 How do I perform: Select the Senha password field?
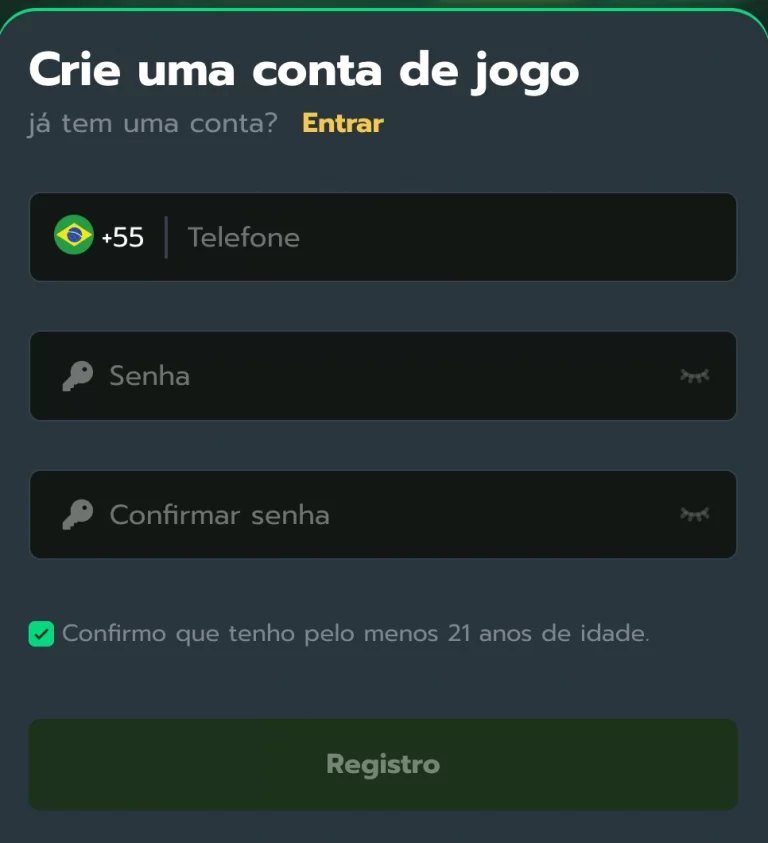click(x=380, y=376)
